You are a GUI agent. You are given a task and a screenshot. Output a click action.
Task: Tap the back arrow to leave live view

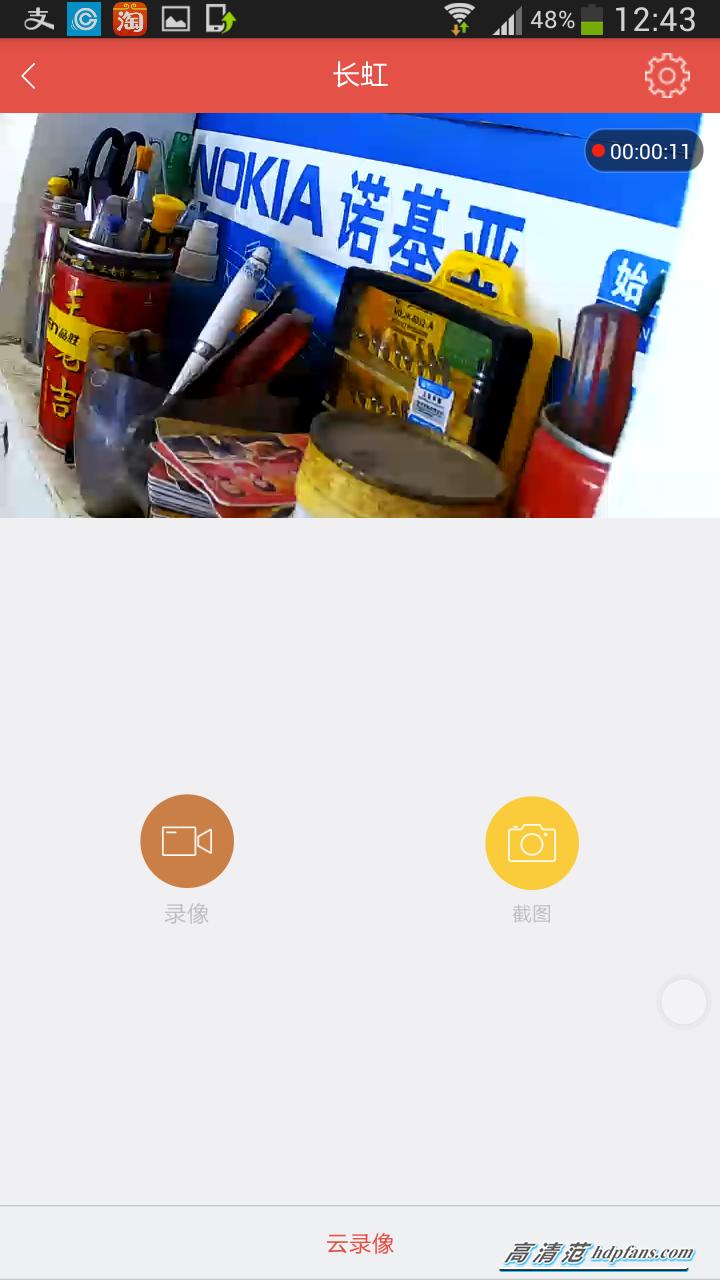point(27,75)
